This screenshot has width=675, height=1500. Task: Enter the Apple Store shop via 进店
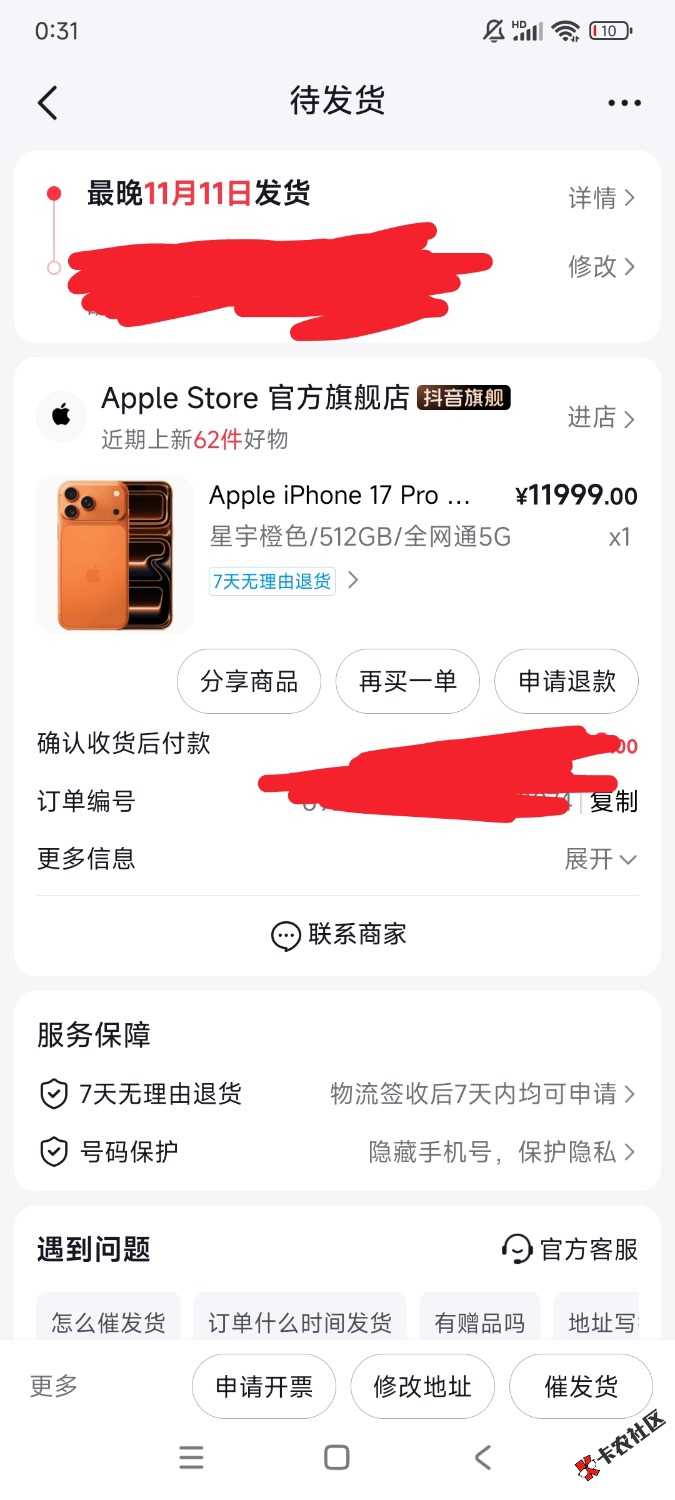tap(601, 418)
